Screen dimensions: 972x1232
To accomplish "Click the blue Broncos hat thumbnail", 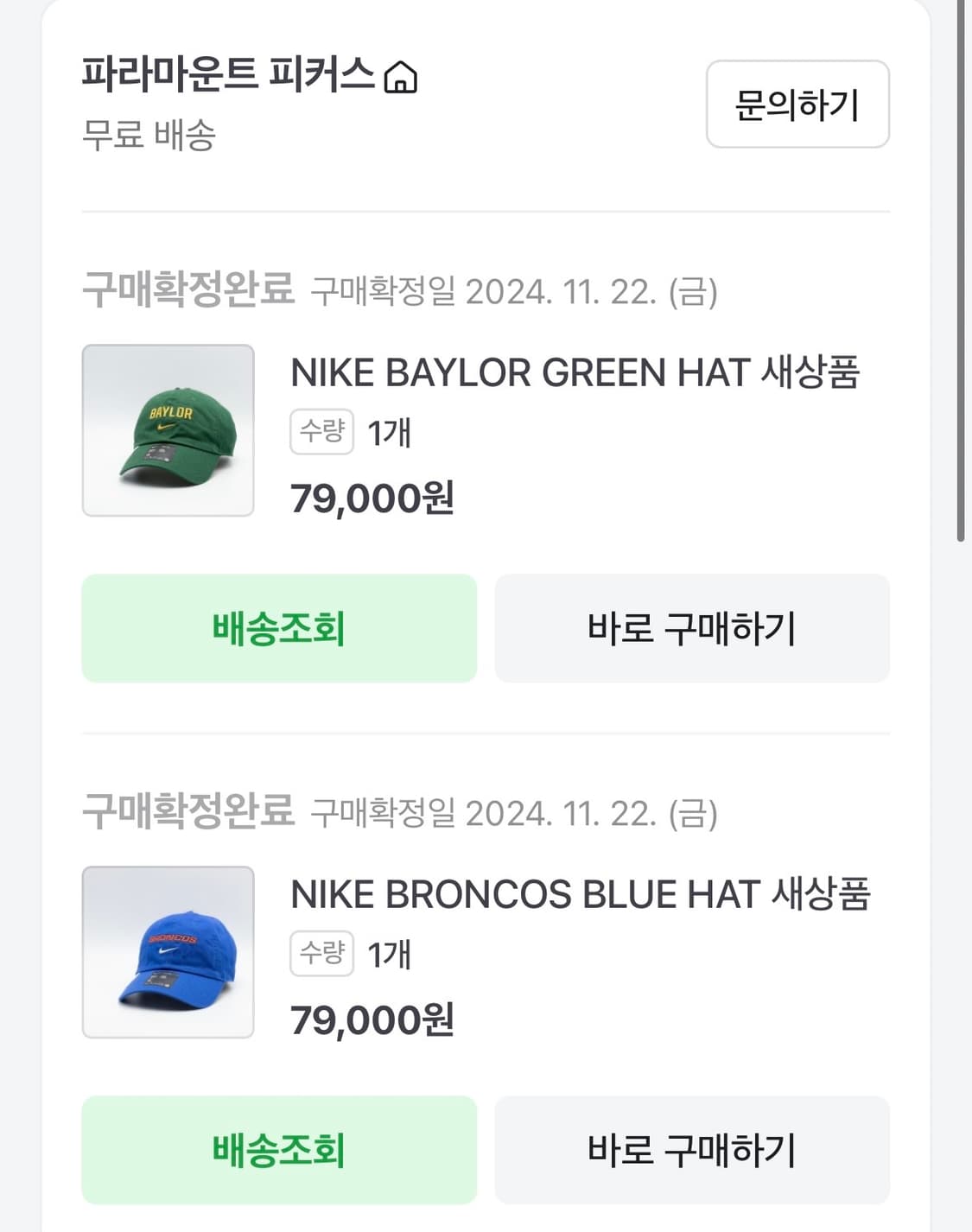I will coord(169,949).
